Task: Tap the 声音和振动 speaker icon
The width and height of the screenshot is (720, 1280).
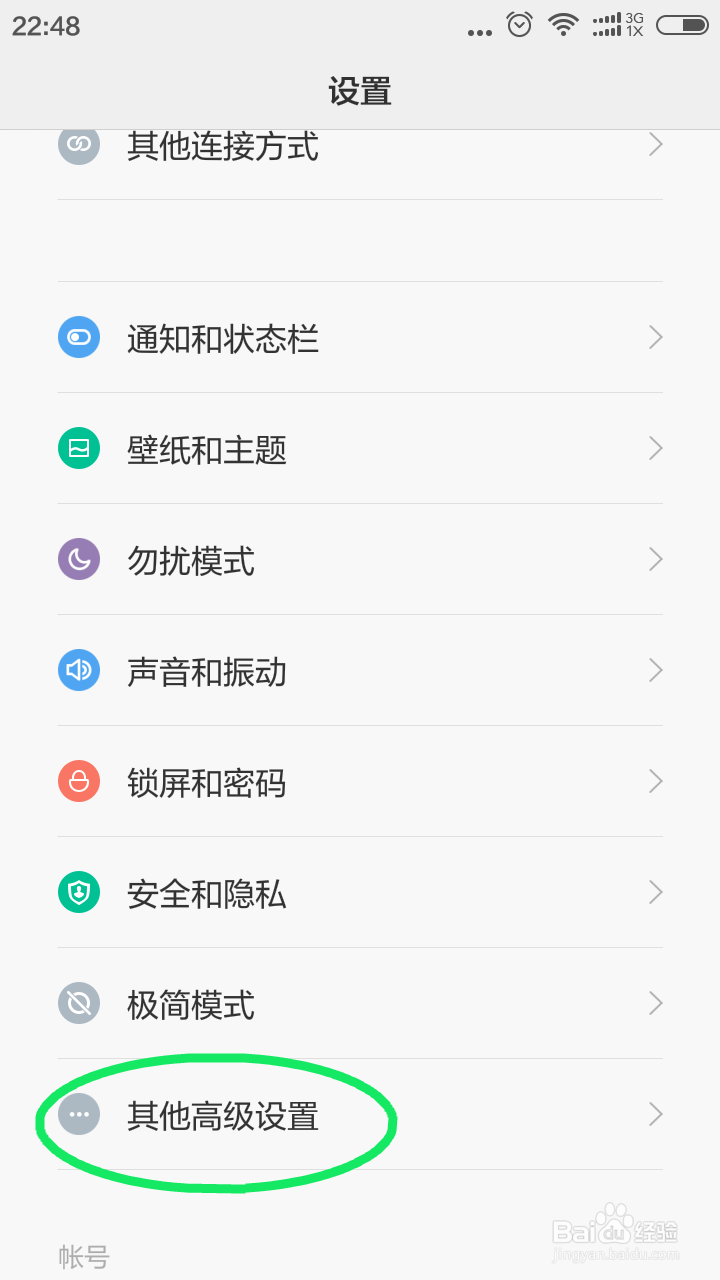Action: 79,671
